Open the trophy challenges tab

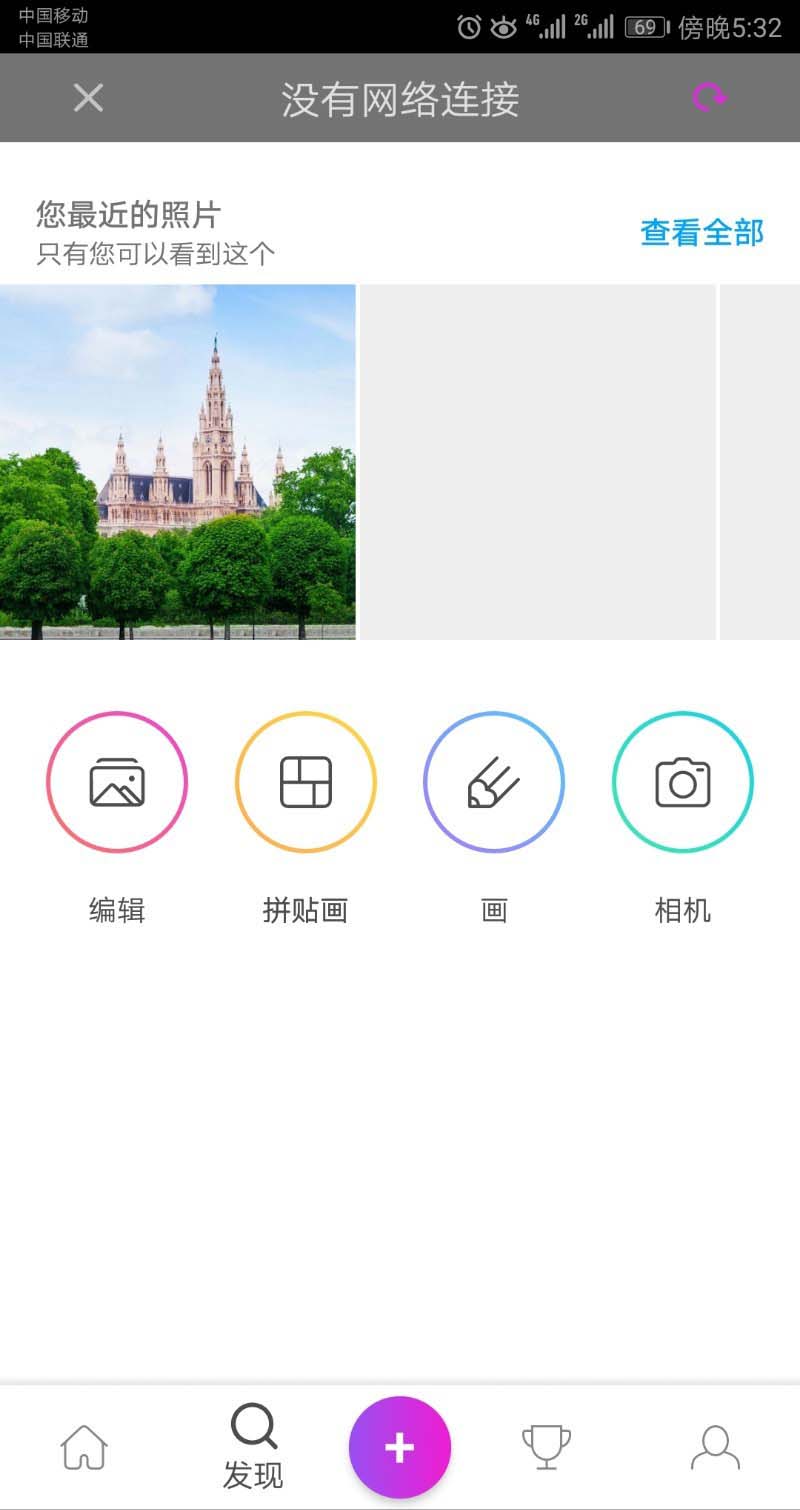(546, 1447)
